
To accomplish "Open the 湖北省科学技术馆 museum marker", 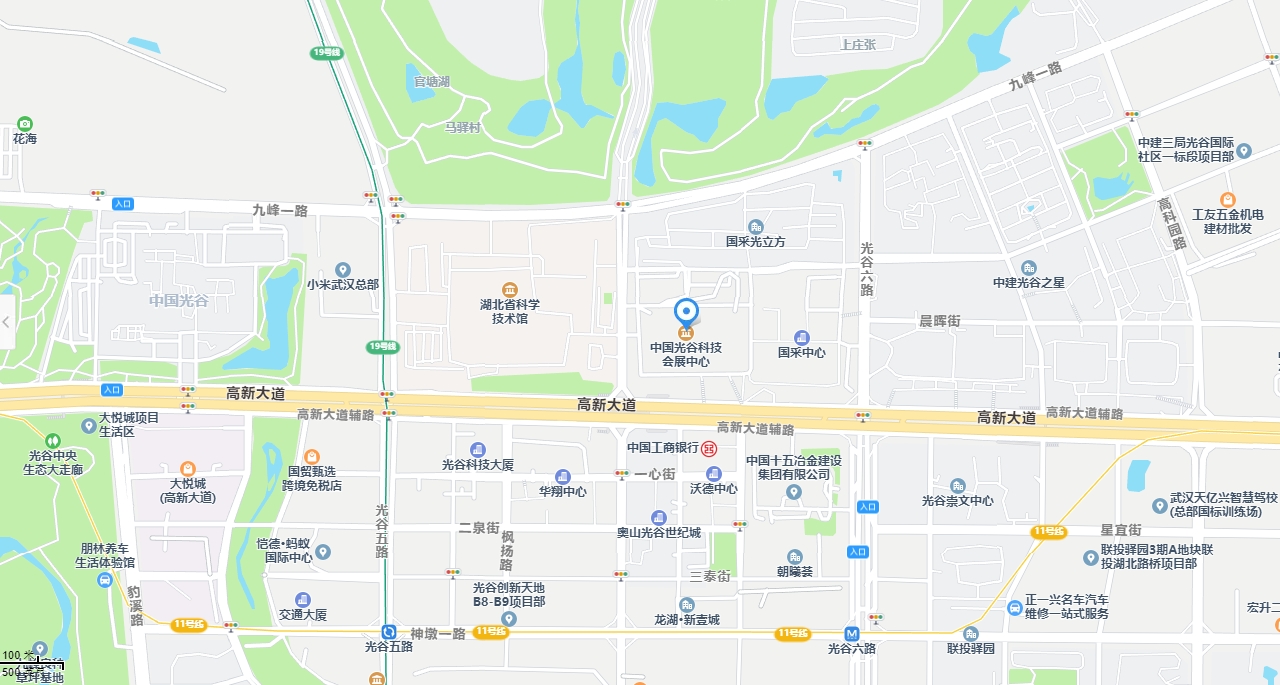I will (510, 290).
